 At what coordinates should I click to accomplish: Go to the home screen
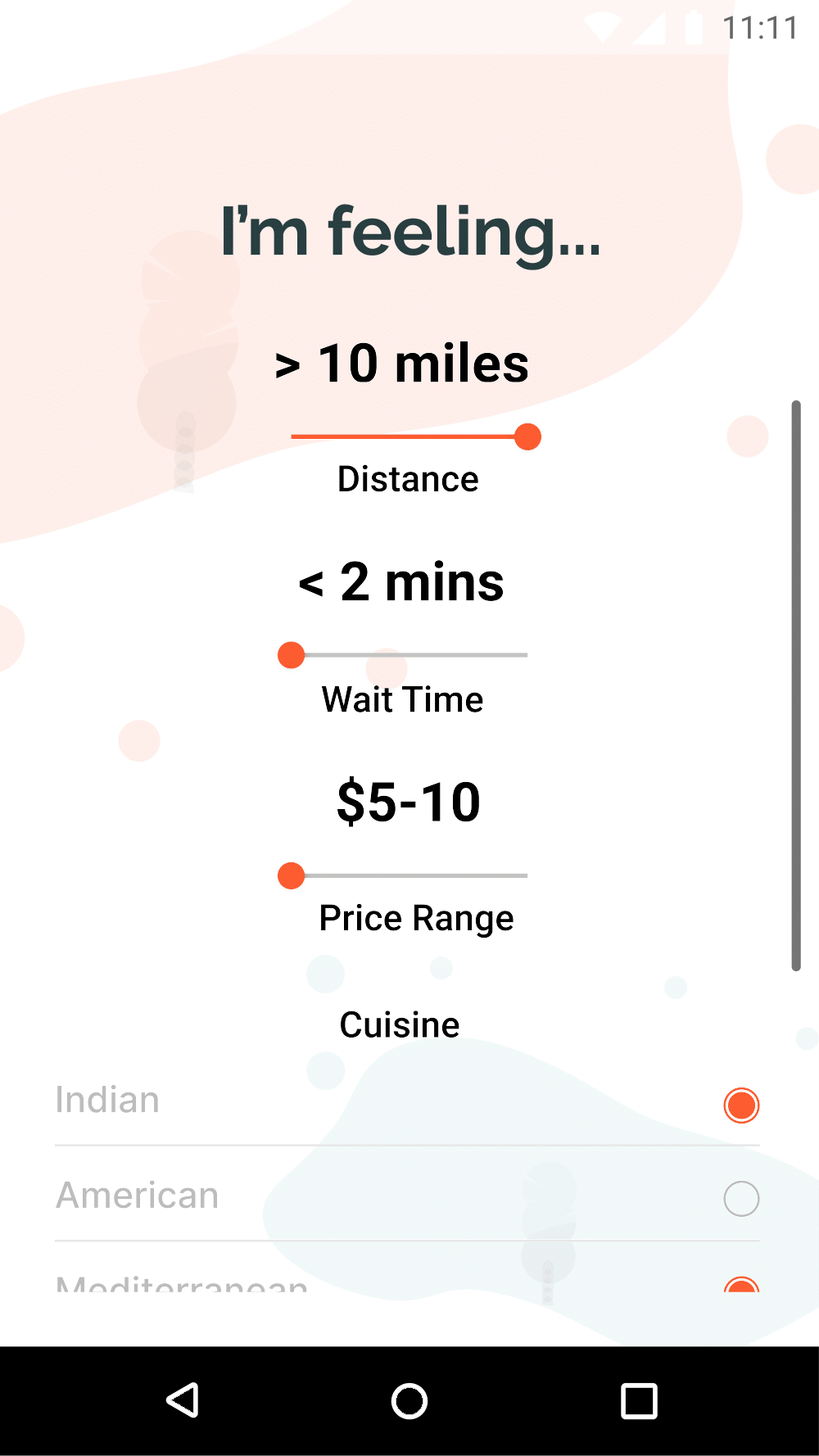409,1400
